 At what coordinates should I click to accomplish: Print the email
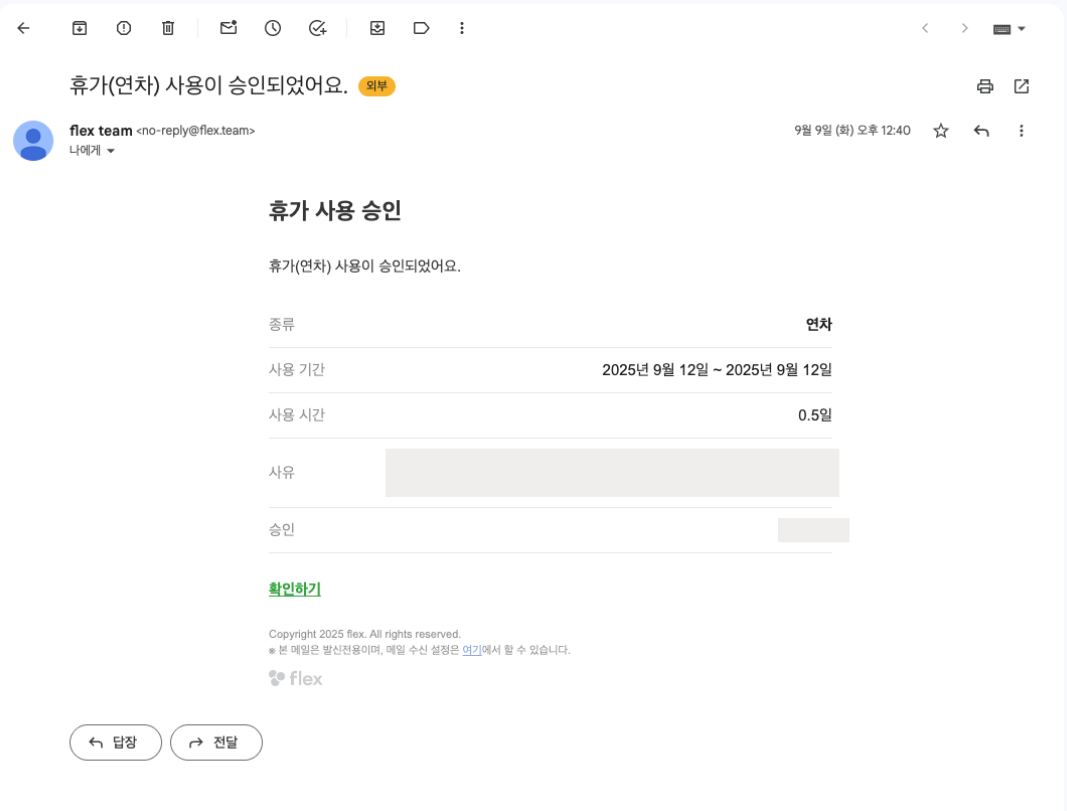pos(985,86)
